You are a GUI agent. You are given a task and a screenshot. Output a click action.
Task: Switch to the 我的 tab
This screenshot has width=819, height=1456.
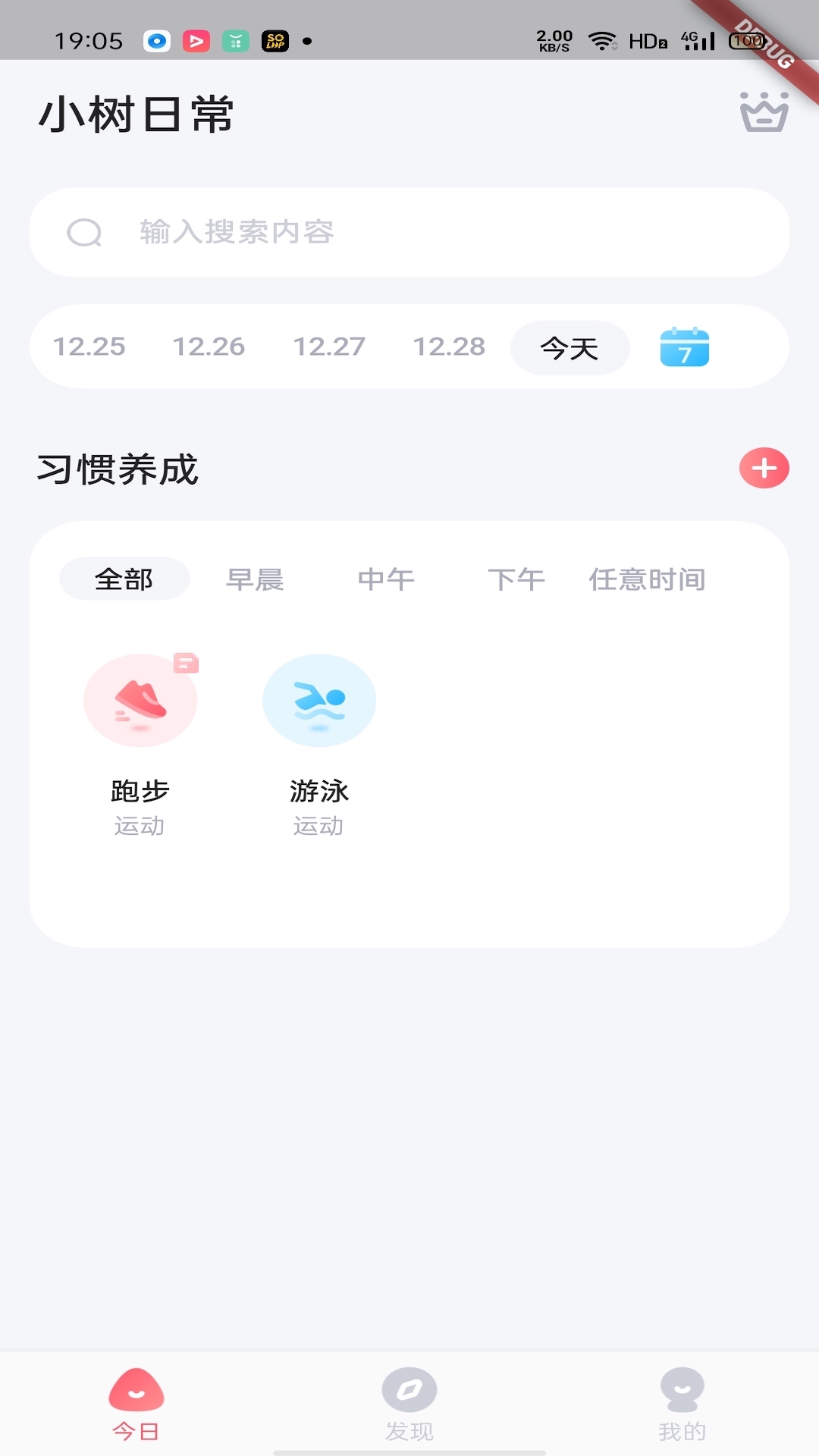tap(682, 1403)
